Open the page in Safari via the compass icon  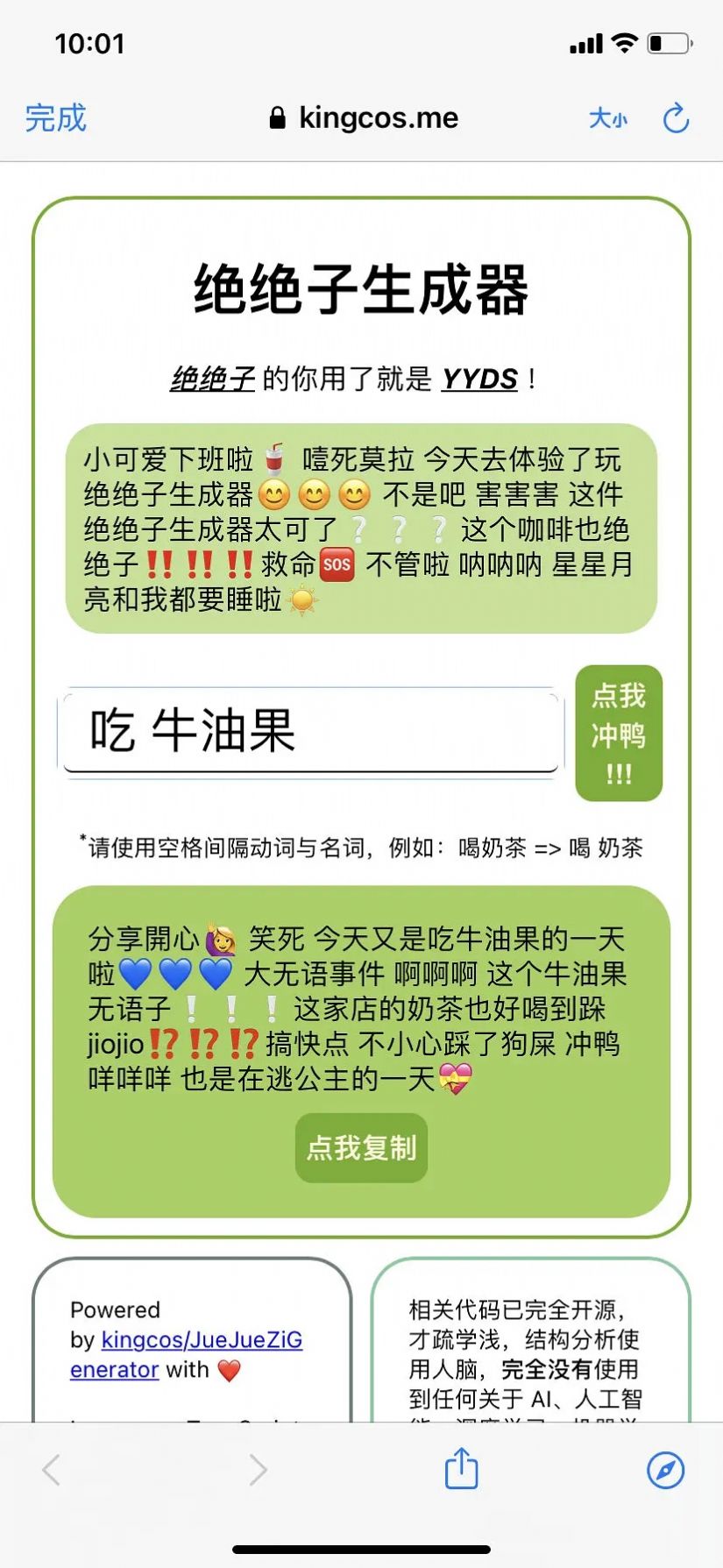(x=665, y=1470)
